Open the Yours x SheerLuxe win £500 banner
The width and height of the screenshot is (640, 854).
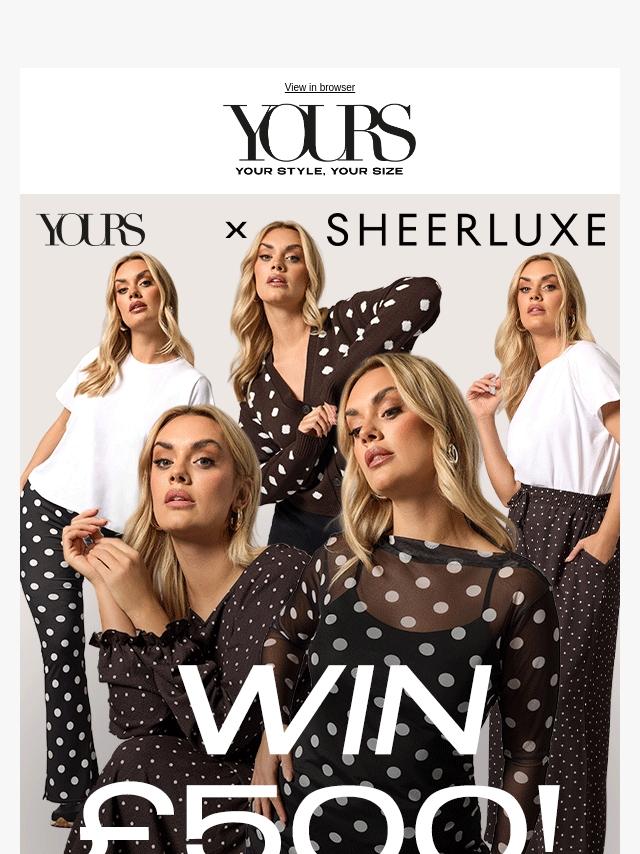click(x=320, y=520)
